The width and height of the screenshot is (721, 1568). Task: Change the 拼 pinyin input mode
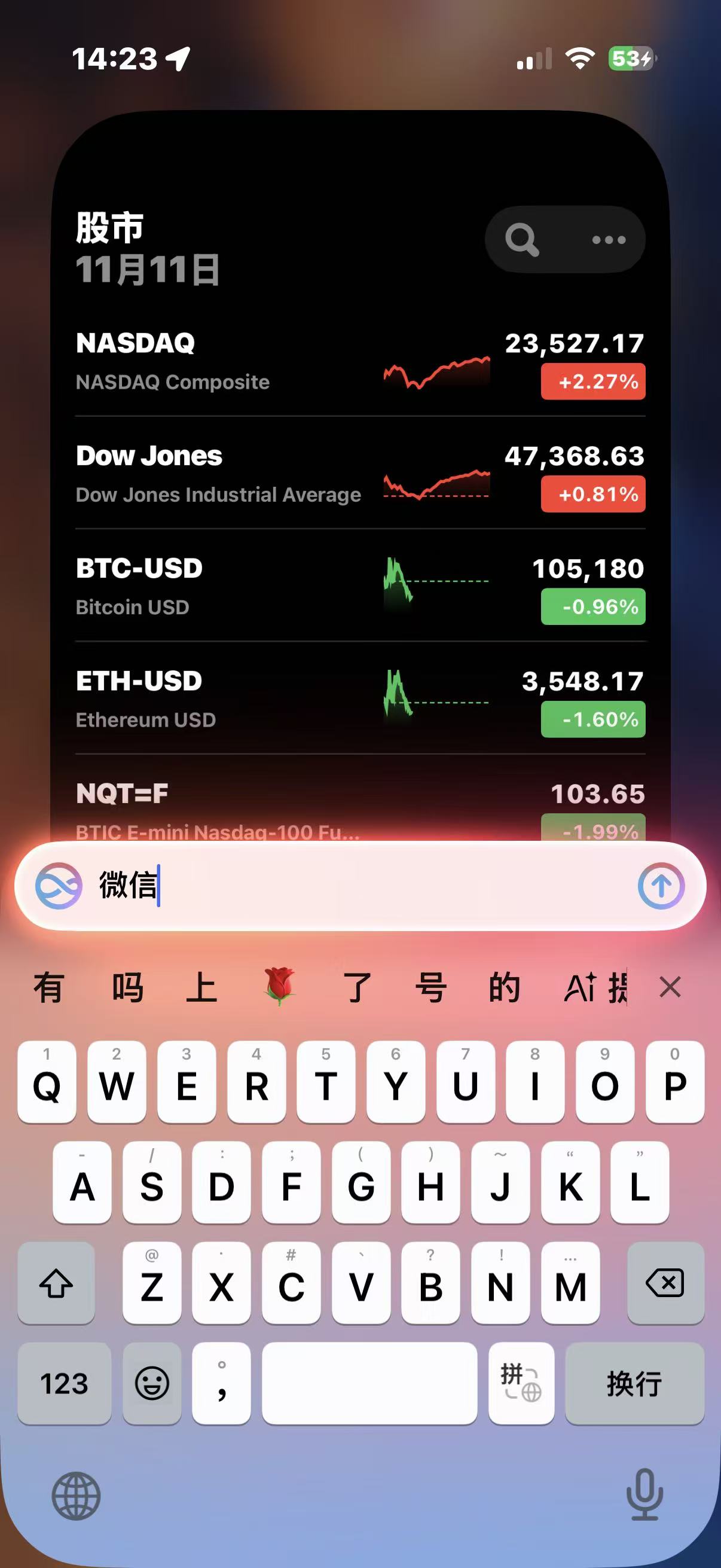coord(521,1383)
